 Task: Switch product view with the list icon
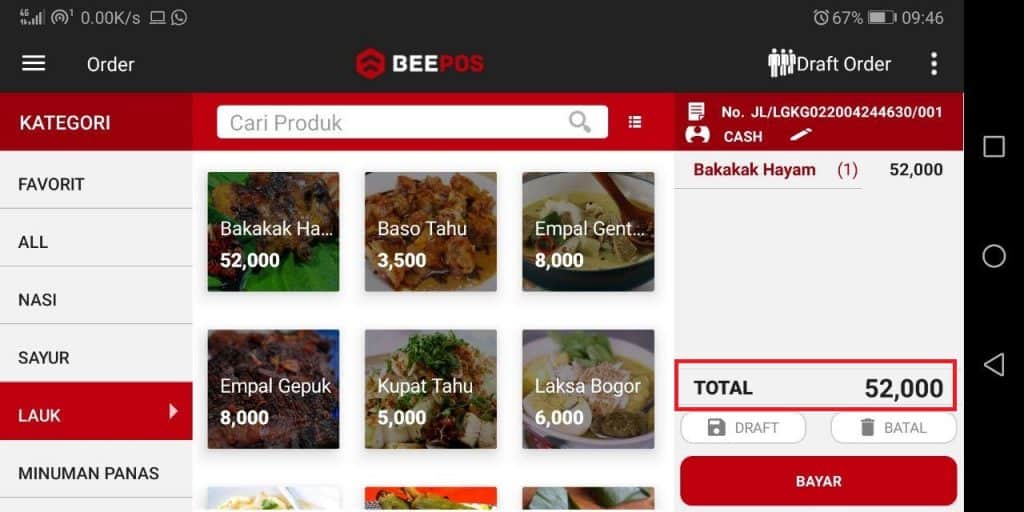tap(635, 122)
